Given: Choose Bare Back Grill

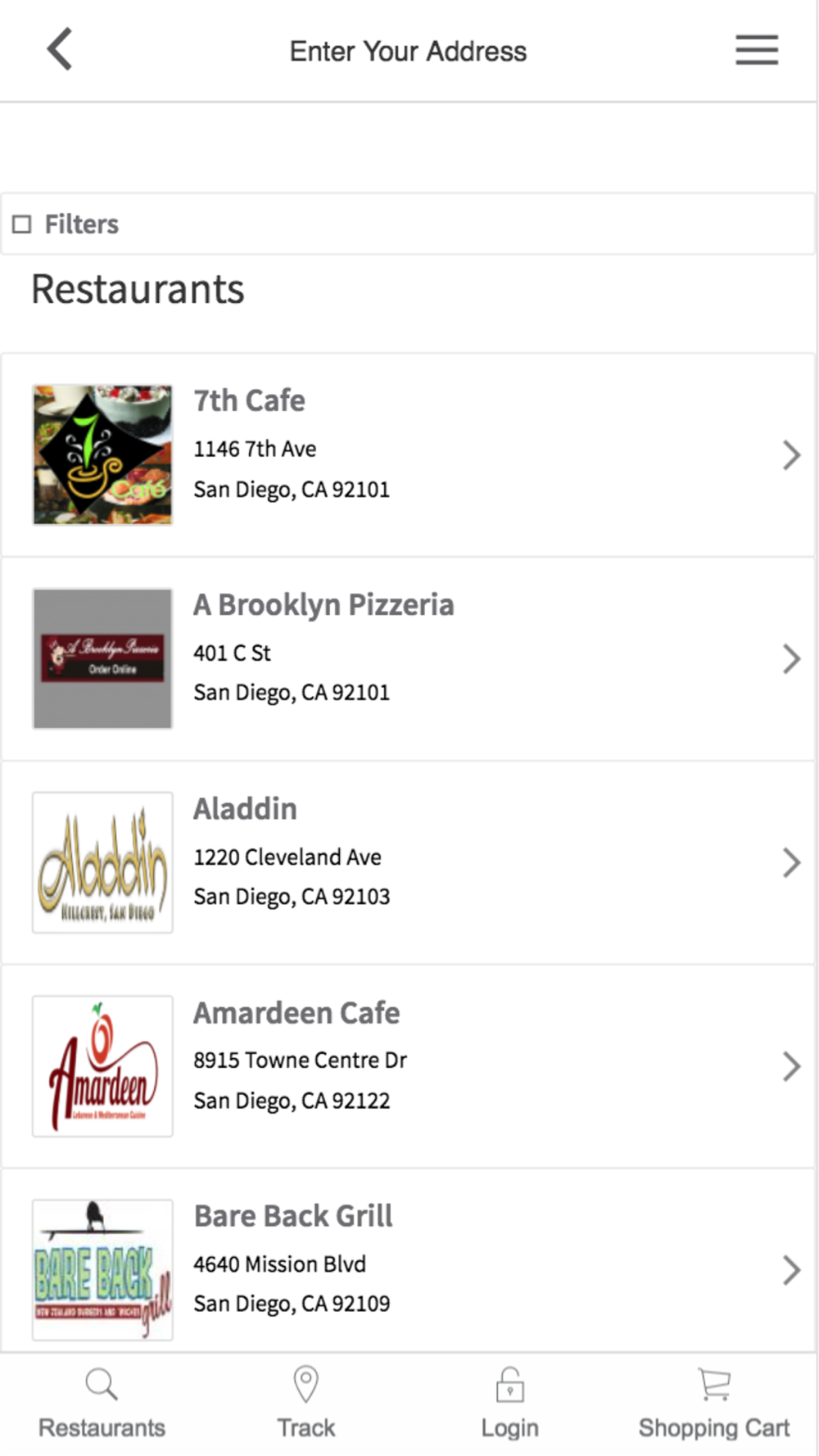Looking at the screenshot, I should [x=408, y=1261].
